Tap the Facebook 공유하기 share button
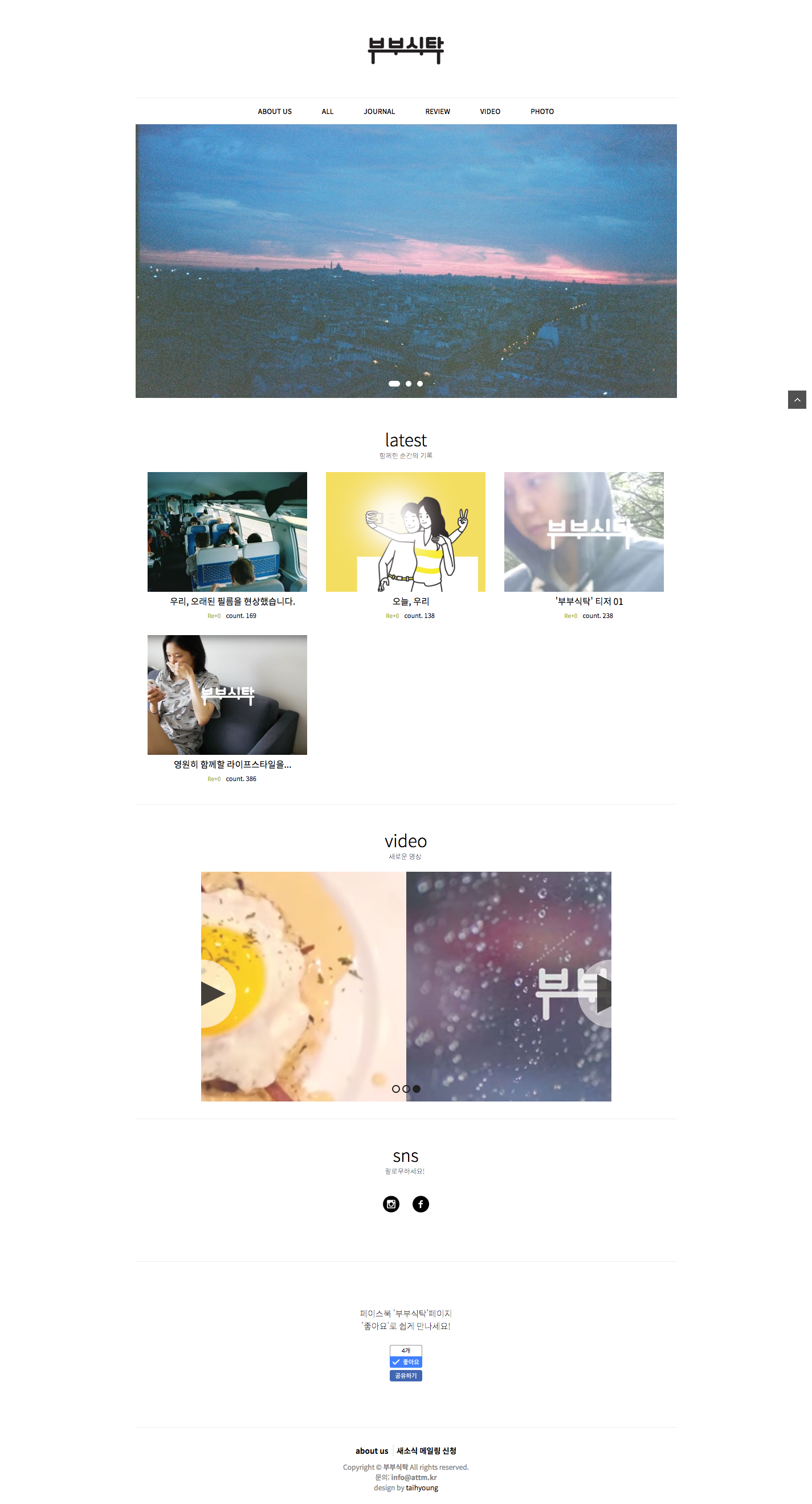 click(406, 1376)
